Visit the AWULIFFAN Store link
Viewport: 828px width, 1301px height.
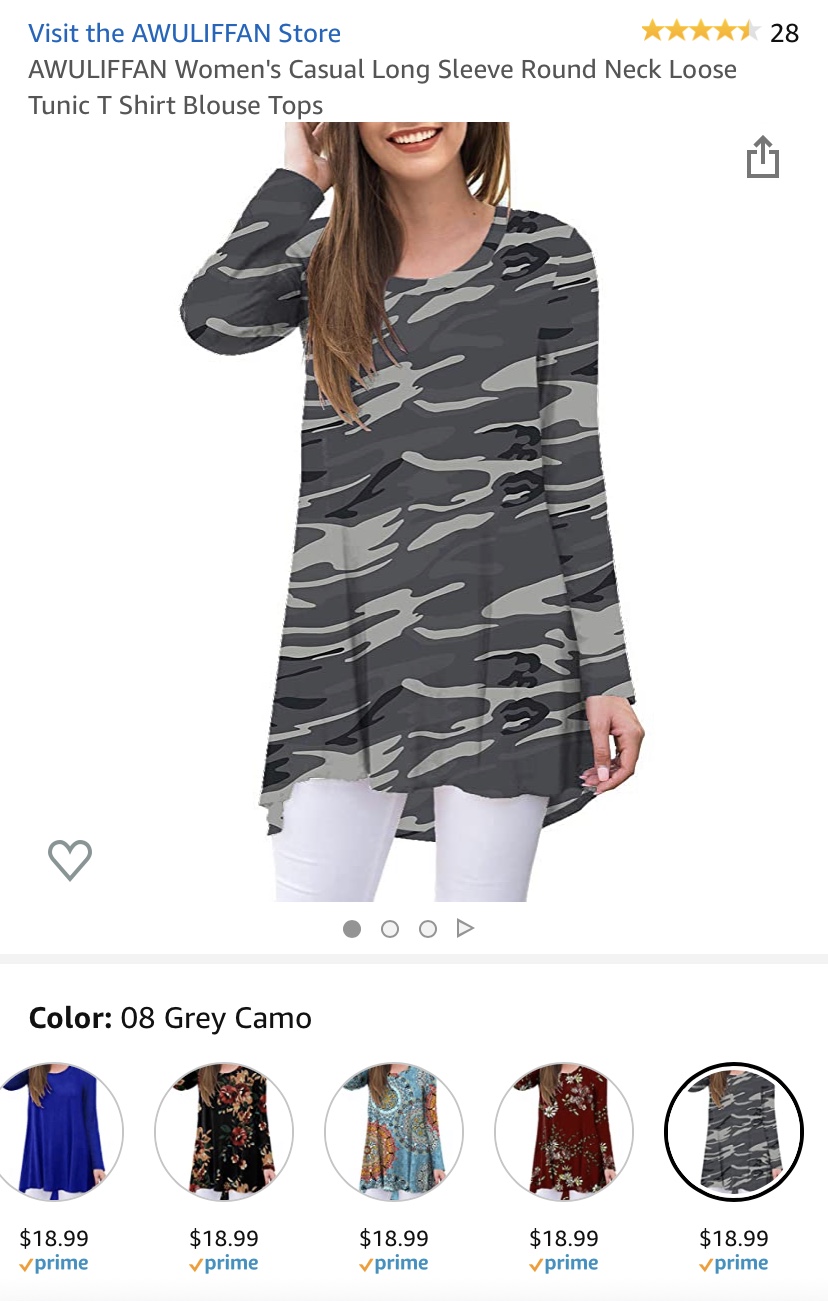[x=185, y=33]
